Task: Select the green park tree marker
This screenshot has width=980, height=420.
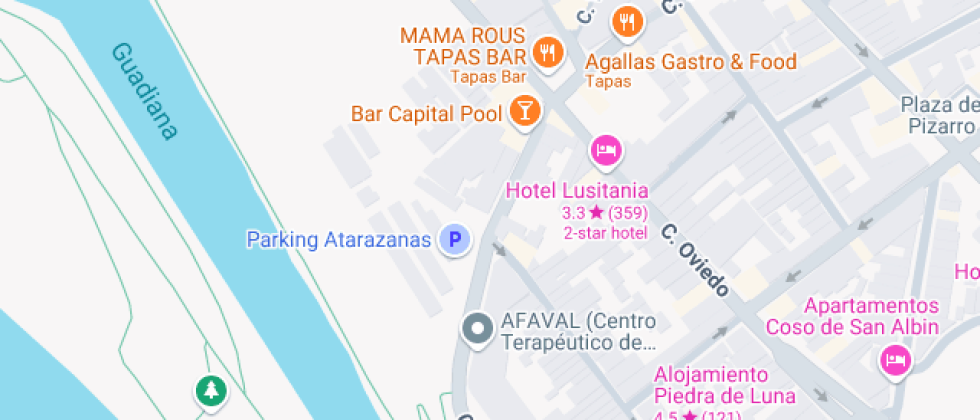Action: pyautogui.click(x=211, y=392)
